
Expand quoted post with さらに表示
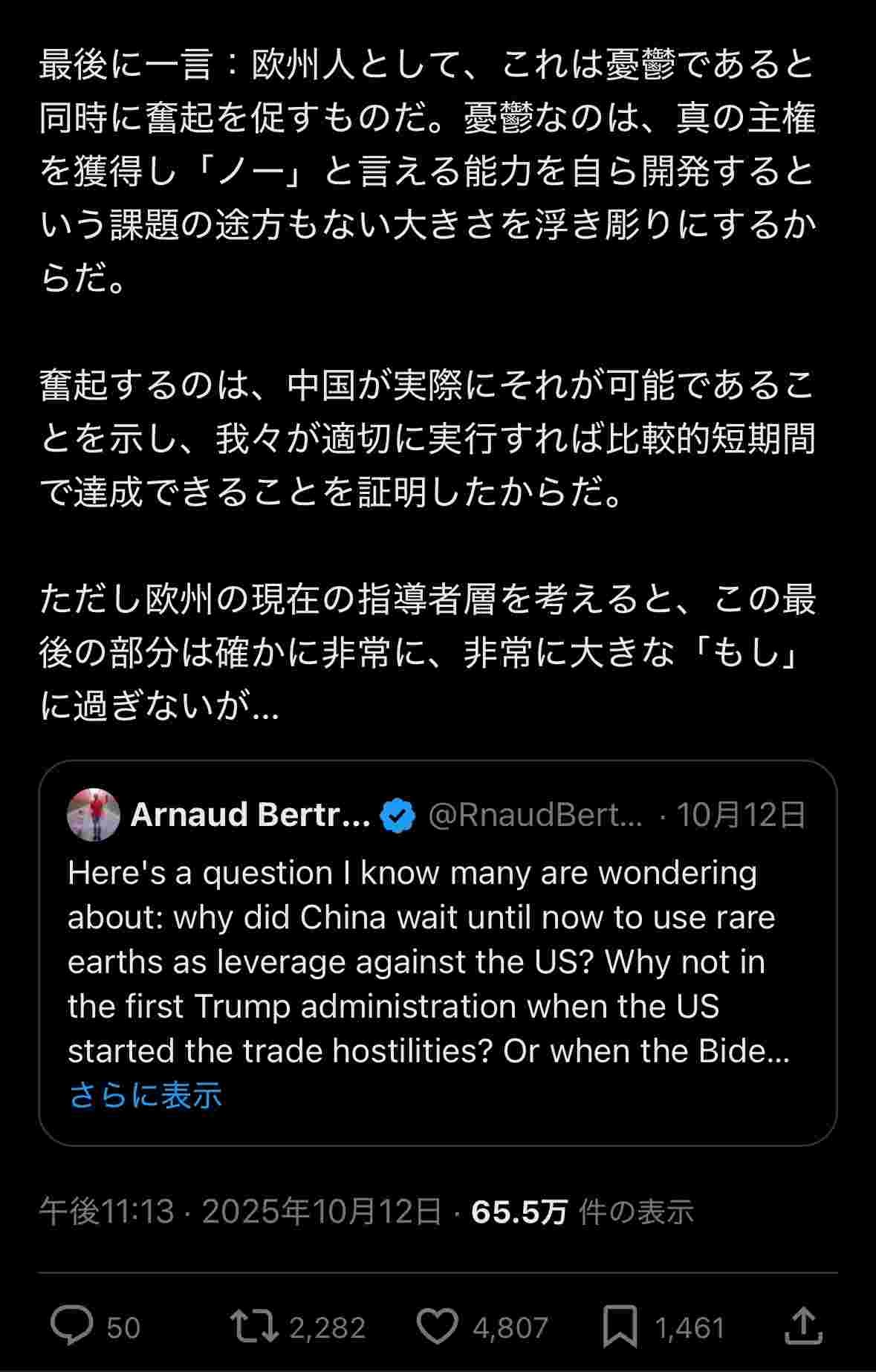point(146,1096)
